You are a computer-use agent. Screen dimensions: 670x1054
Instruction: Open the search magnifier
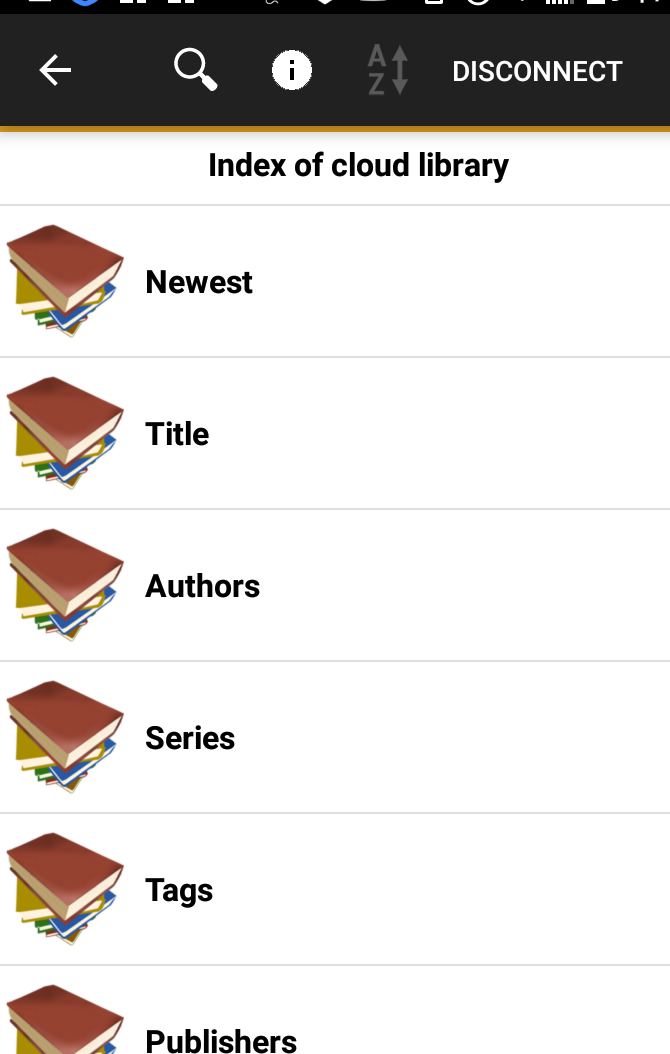(x=195, y=70)
